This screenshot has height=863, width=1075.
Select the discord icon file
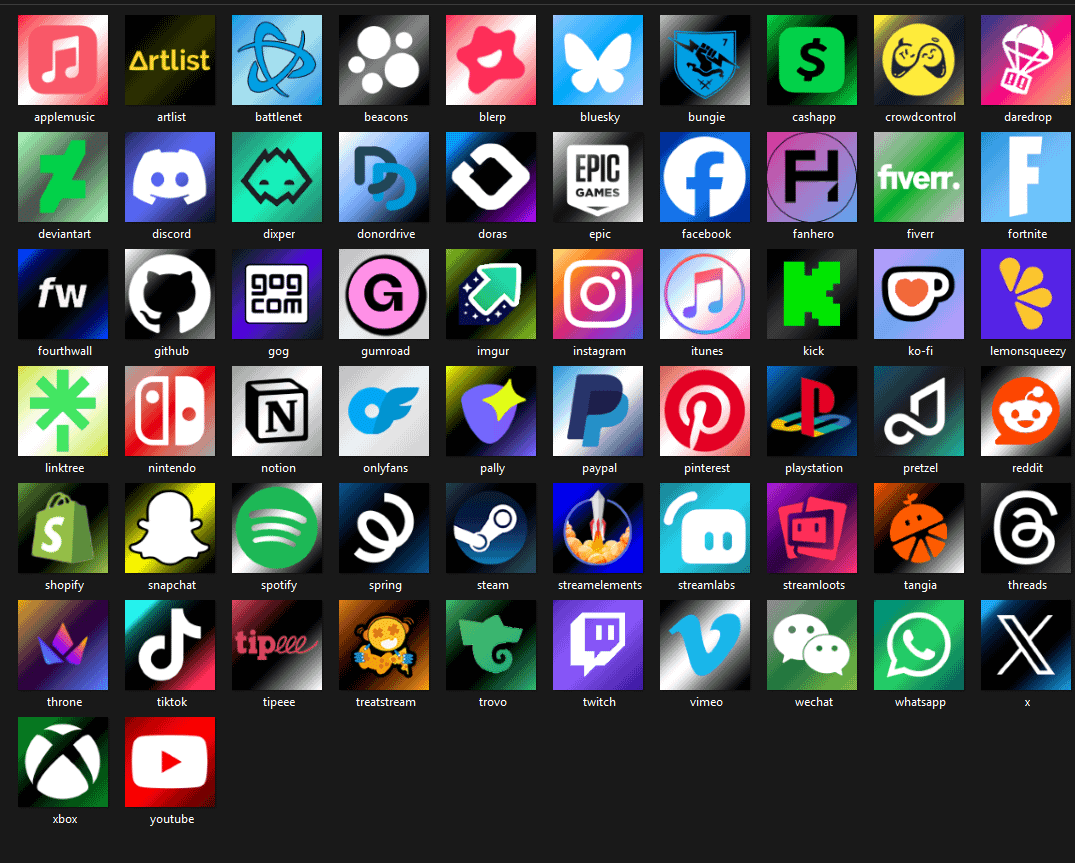170,177
